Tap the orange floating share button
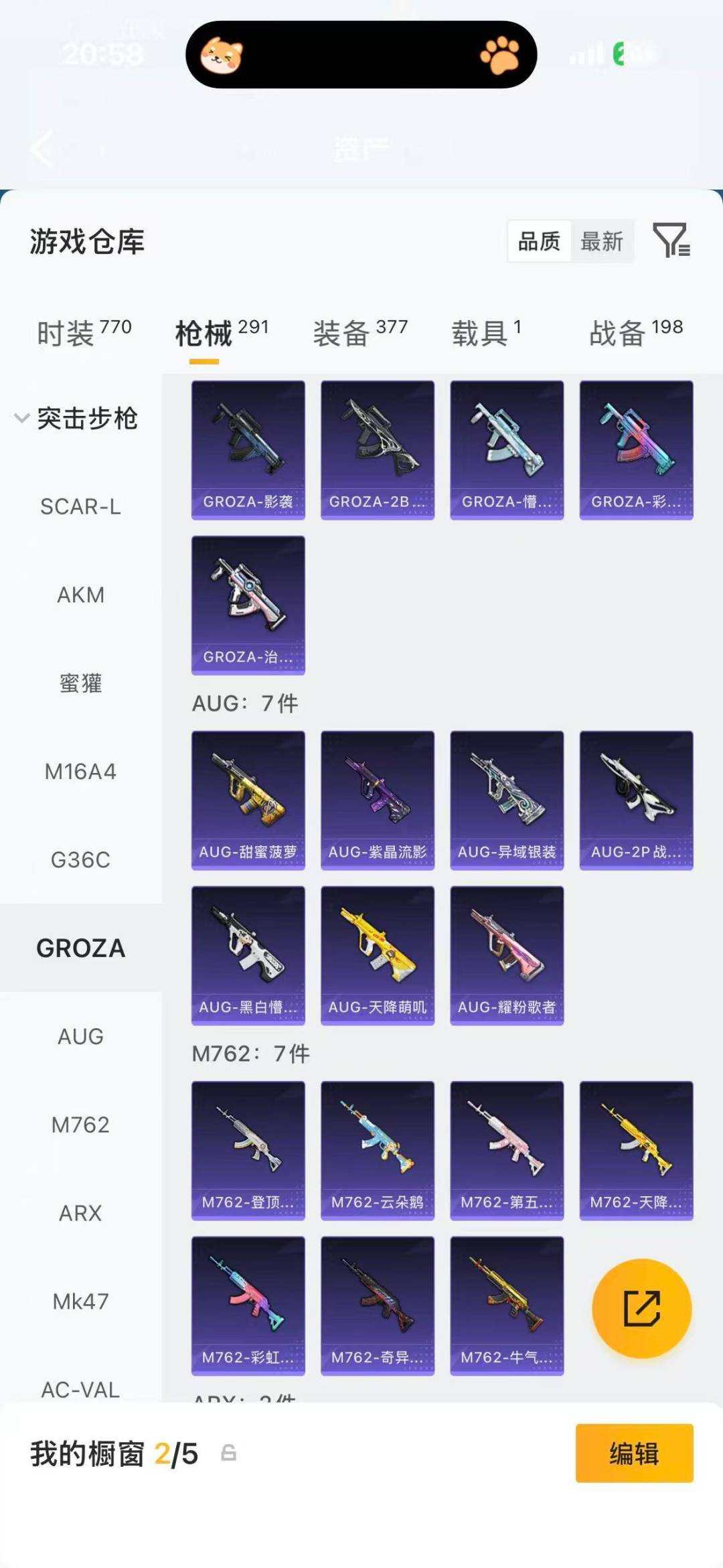 click(641, 1308)
